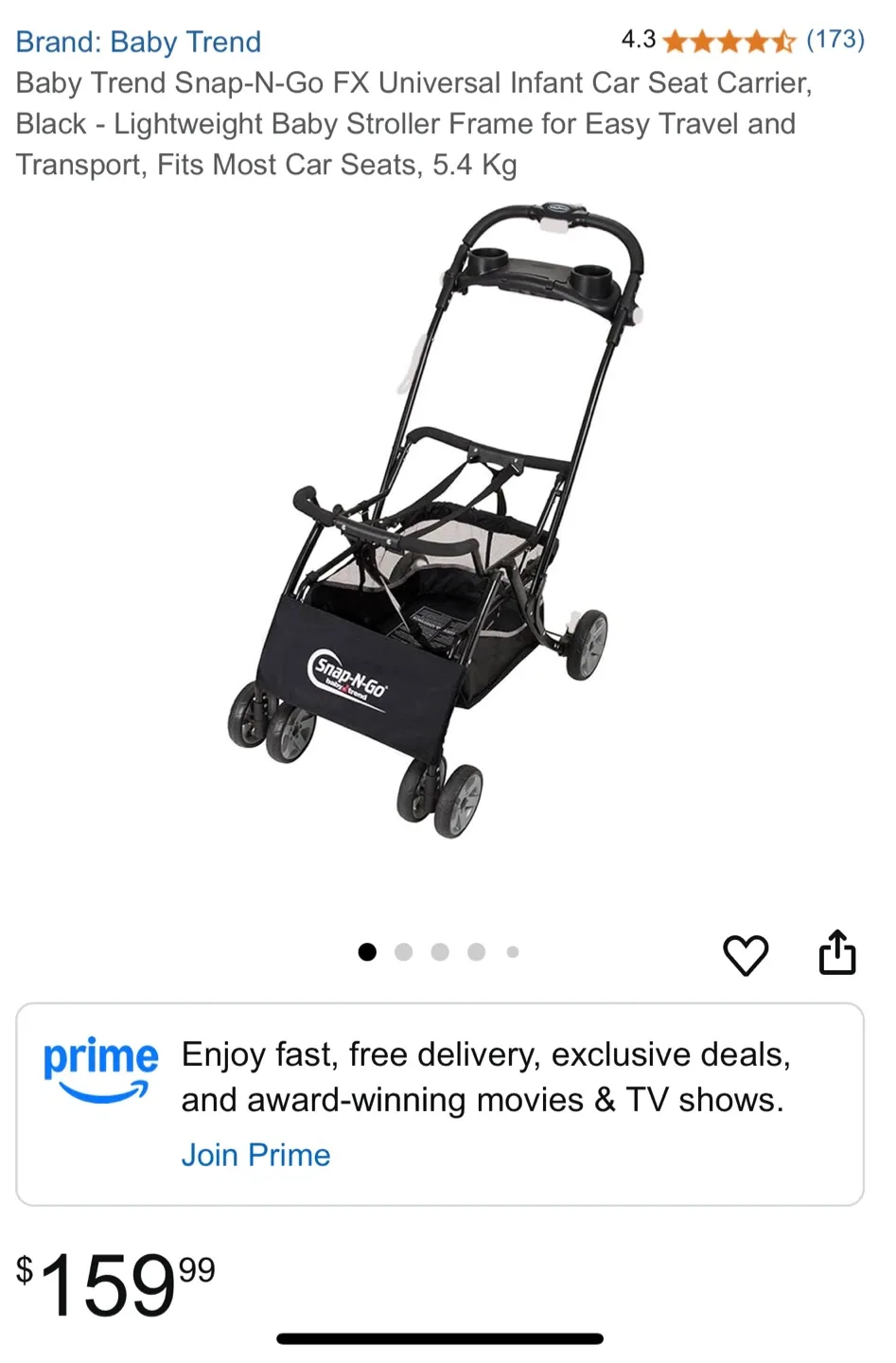Open the Baby Trend brand link
This screenshot has height=1363, width=896.
[138, 42]
